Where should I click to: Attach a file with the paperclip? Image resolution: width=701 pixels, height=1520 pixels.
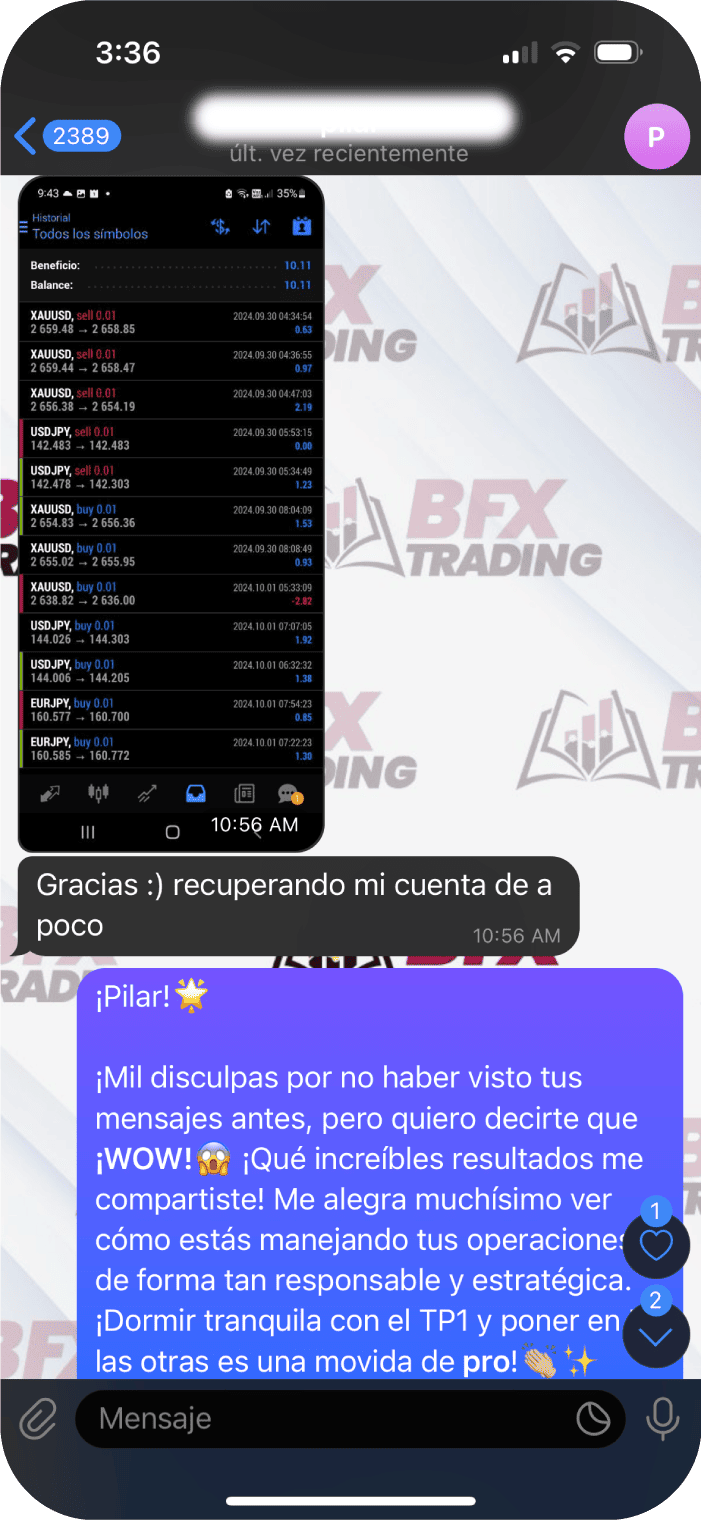pos(37,1418)
